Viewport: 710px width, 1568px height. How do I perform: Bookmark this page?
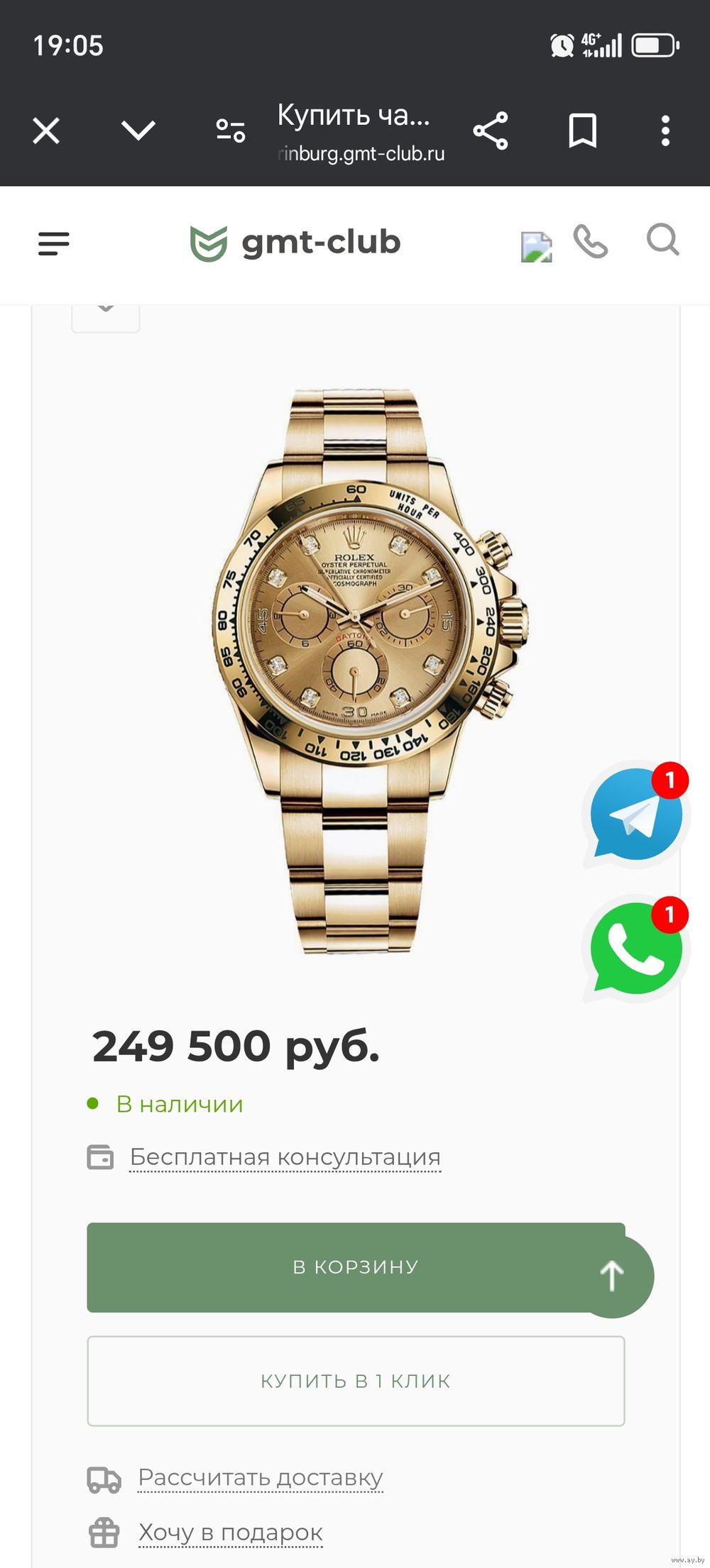click(582, 131)
